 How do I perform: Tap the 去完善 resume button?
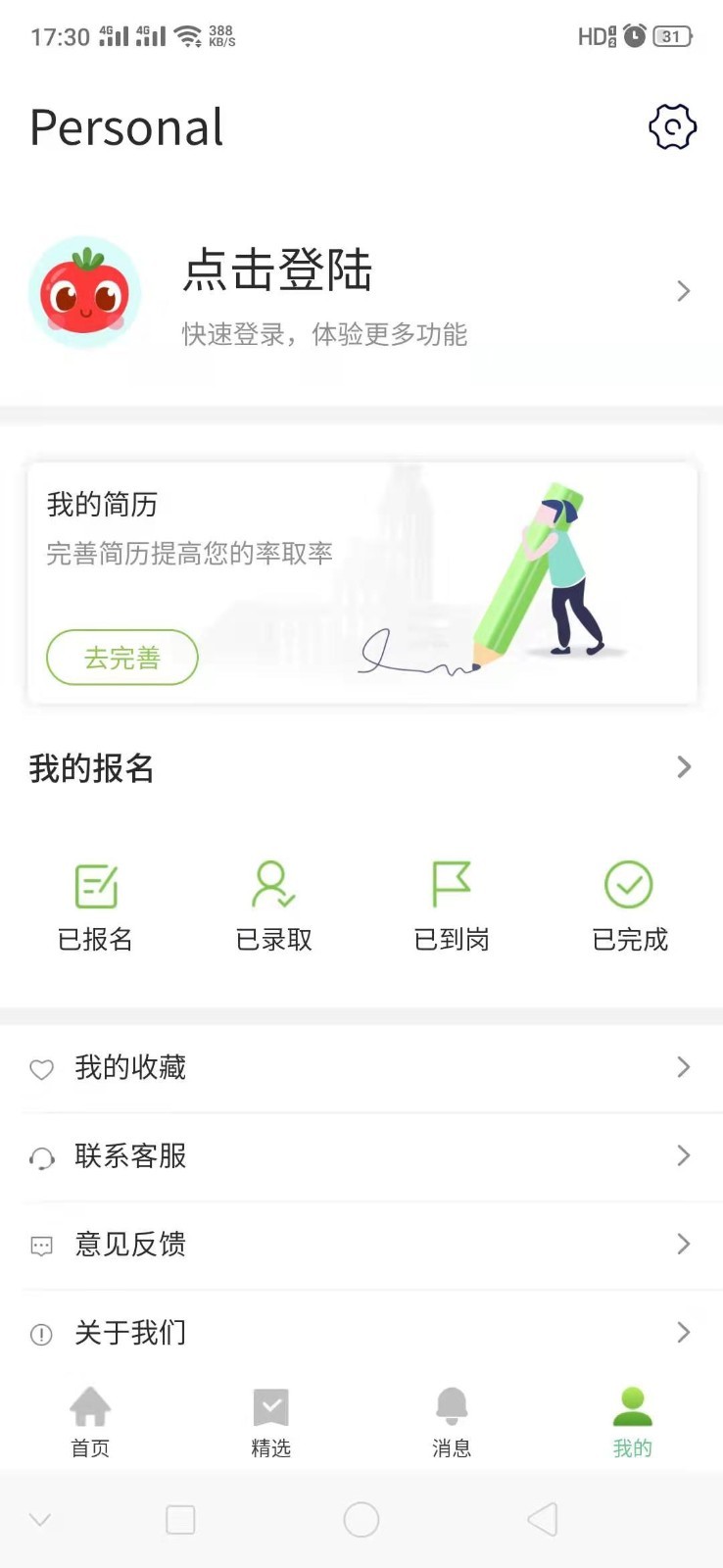122,658
